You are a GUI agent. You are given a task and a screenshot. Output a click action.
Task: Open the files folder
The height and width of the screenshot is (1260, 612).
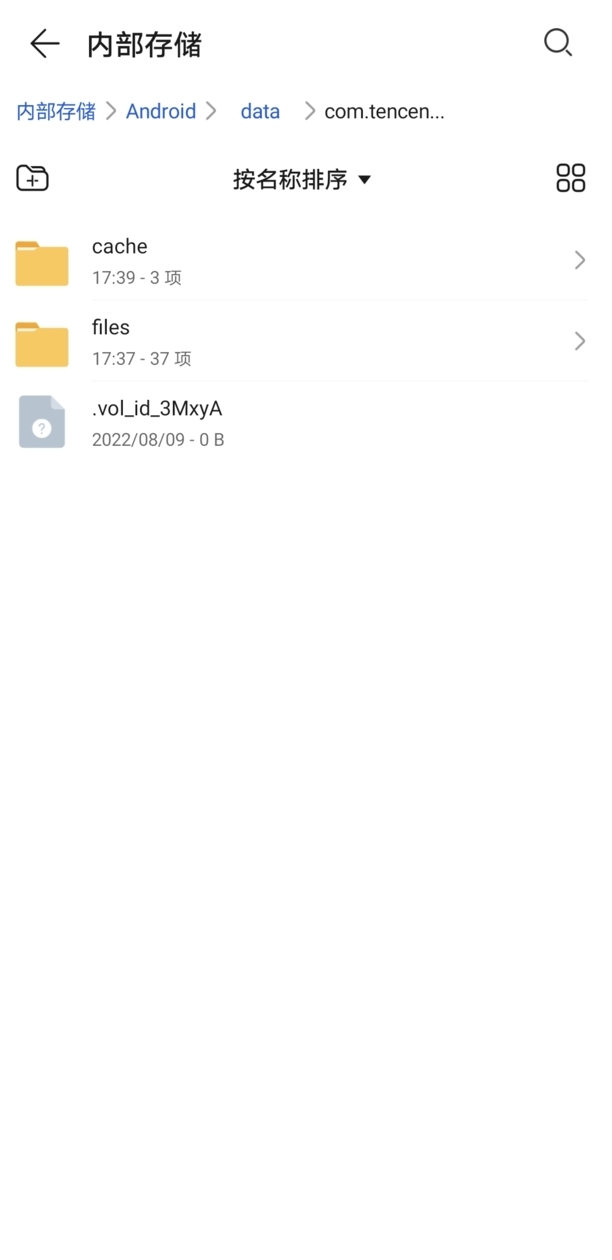[x=300, y=341]
